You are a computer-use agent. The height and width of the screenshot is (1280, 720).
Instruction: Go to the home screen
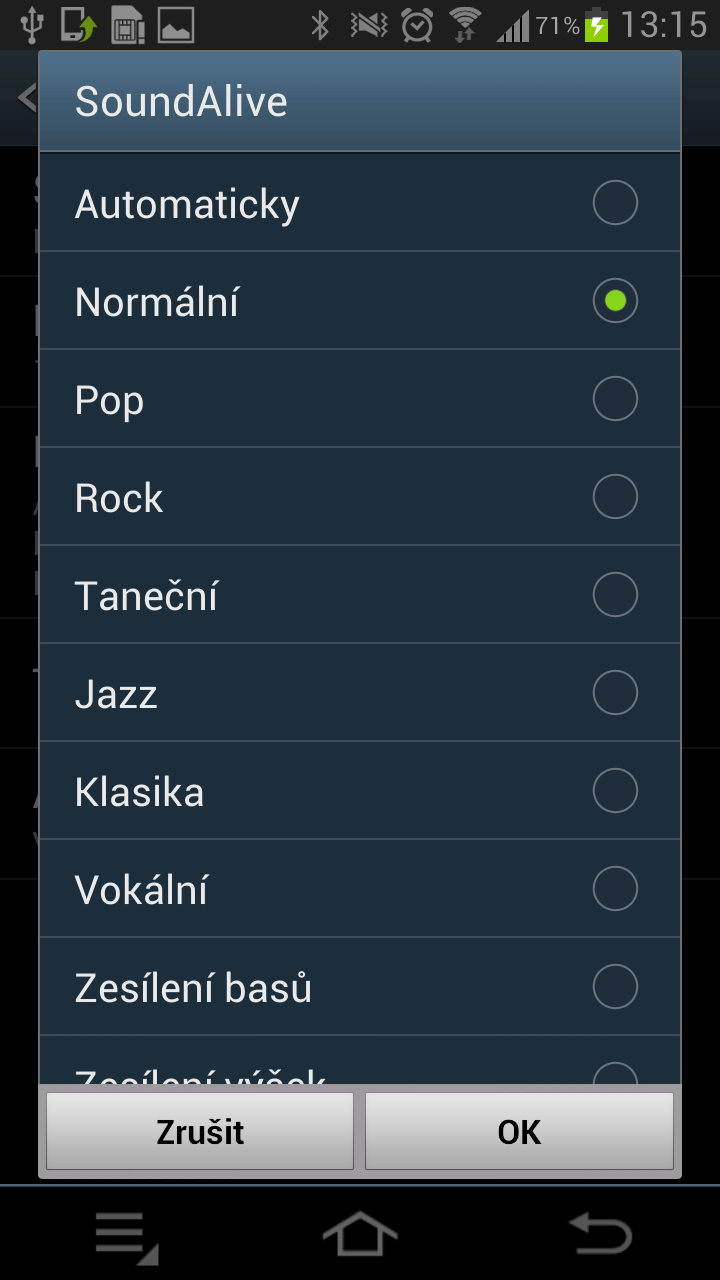coord(360,1234)
